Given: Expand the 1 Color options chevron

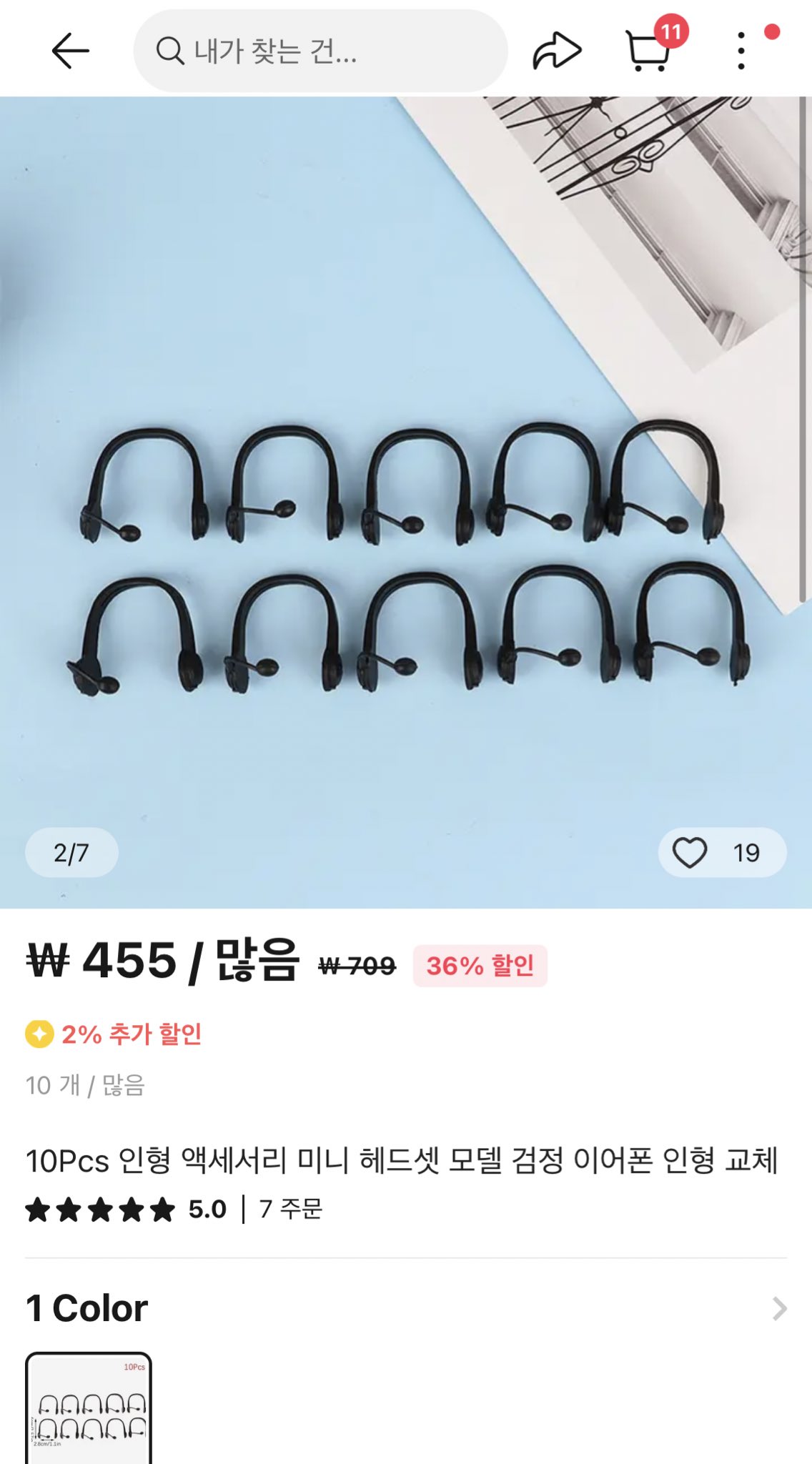Looking at the screenshot, I should (x=779, y=1309).
